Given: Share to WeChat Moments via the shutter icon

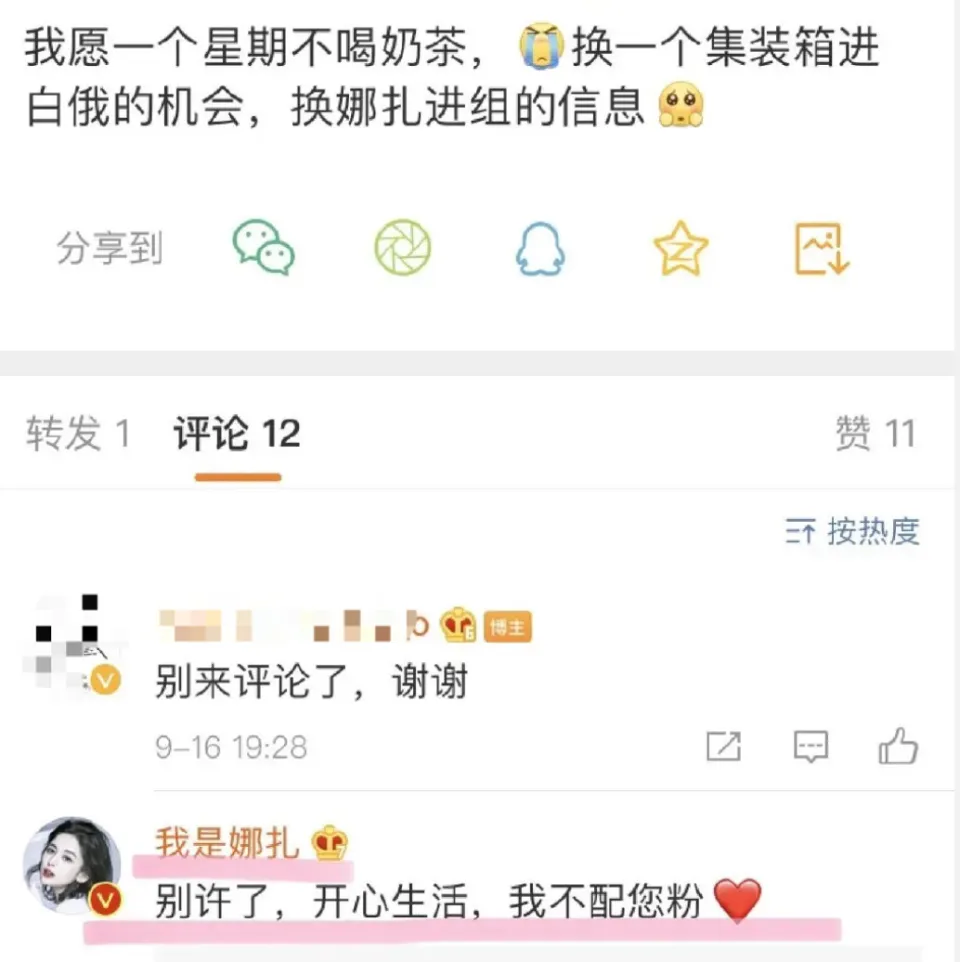Looking at the screenshot, I should [402, 248].
